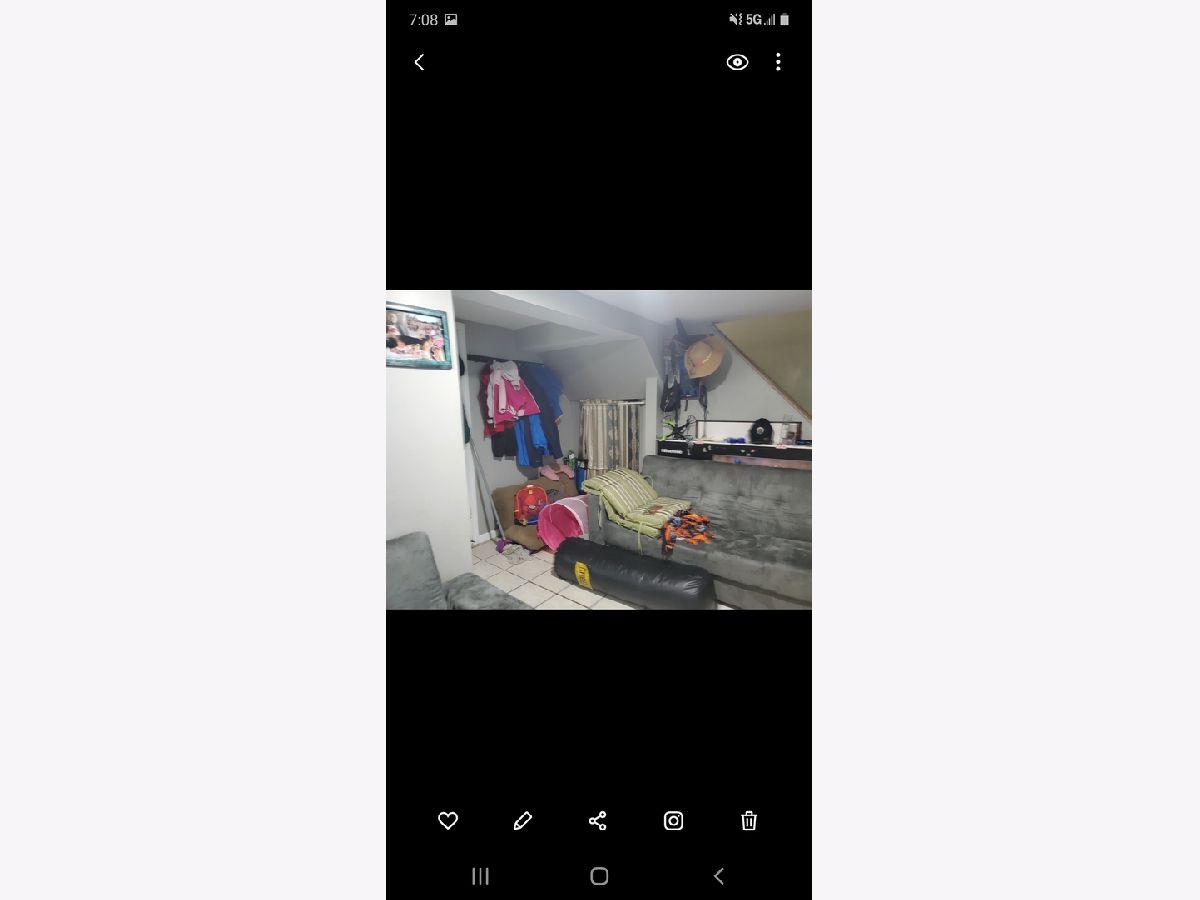Tap the Bixby Vision eye icon

pyautogui.click(x=737, y=62)
